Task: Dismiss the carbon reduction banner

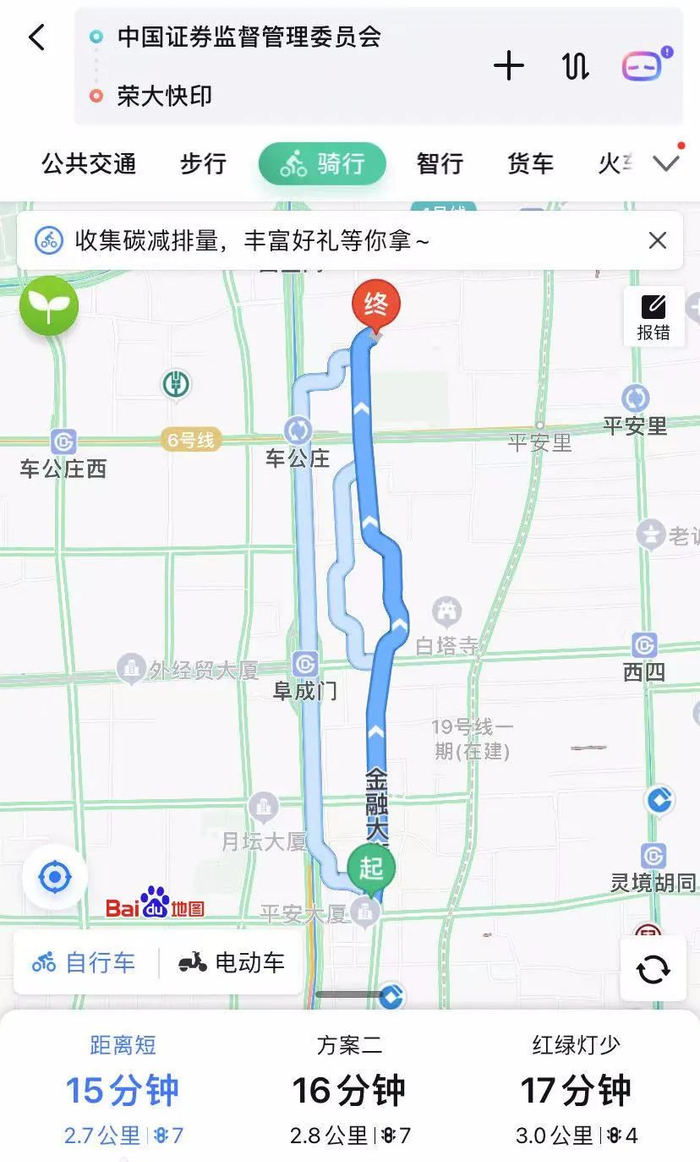Action: (657, 240)
